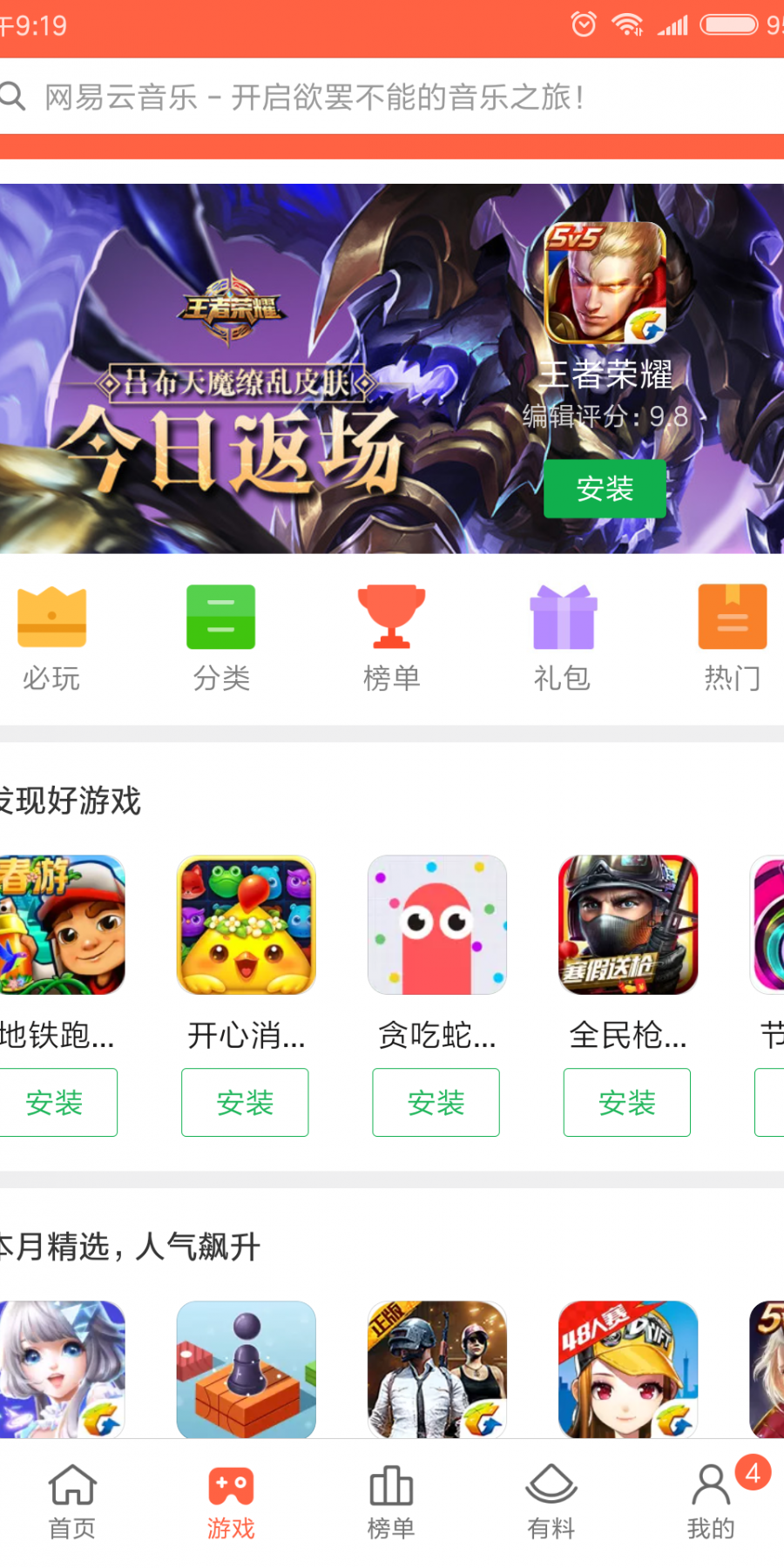The width and height of the screenshot is (784, 1568).
Task: Switch to the 首页 tab
Action: pyautogui.click(x=72, y=1503)
